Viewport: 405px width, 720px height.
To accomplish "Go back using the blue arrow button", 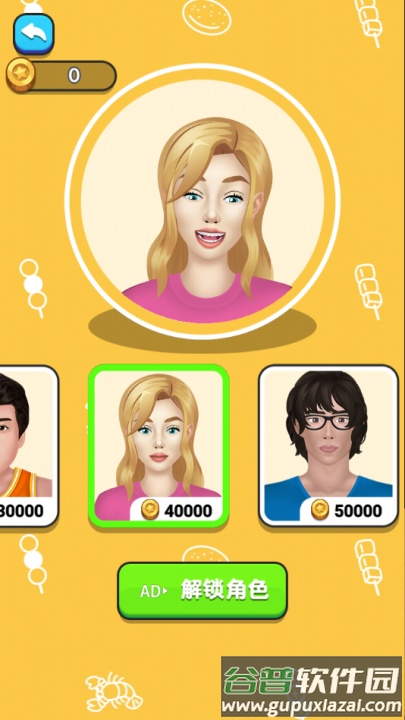I will click(x=34, y=34).
